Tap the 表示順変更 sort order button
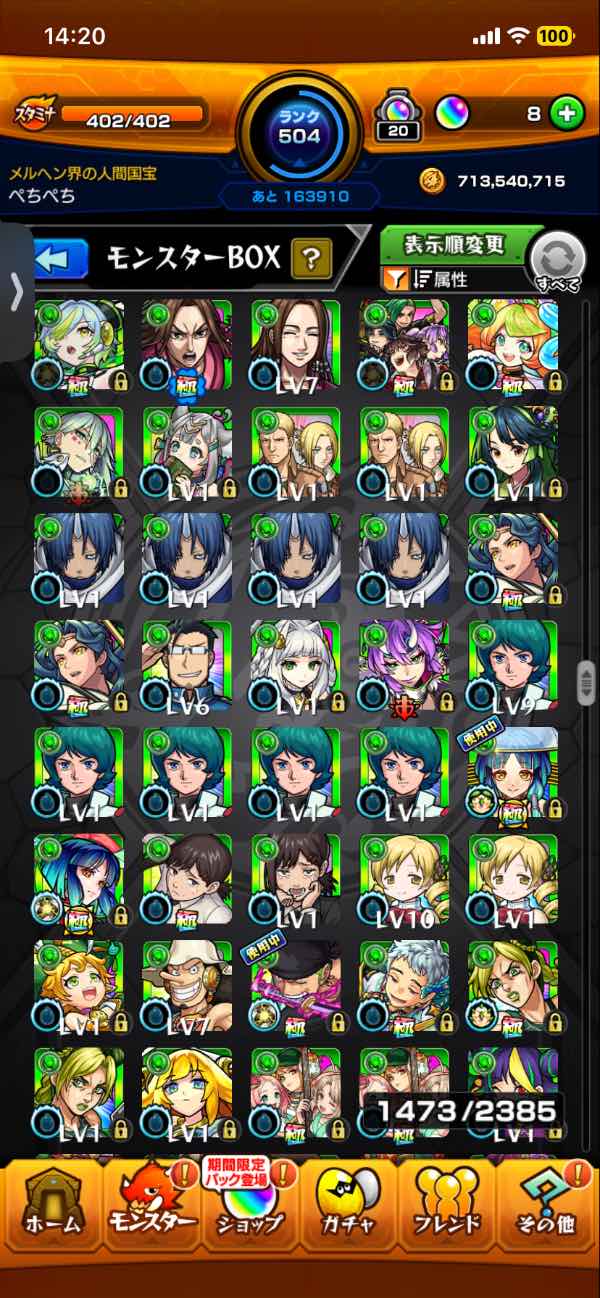Viewport: 600px width, 1298px height. [453, 244]
